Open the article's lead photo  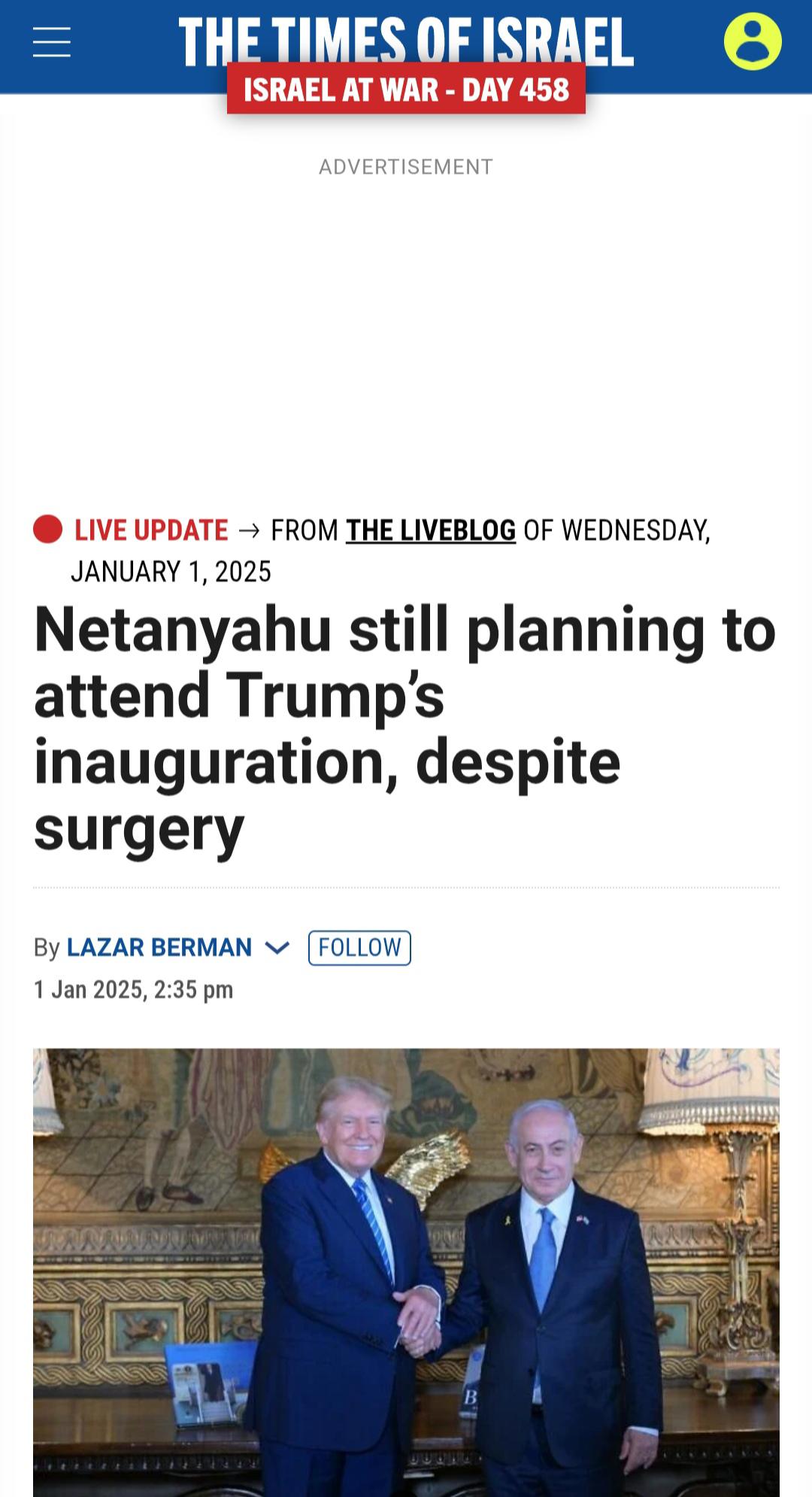click(x=406, y=1272)
